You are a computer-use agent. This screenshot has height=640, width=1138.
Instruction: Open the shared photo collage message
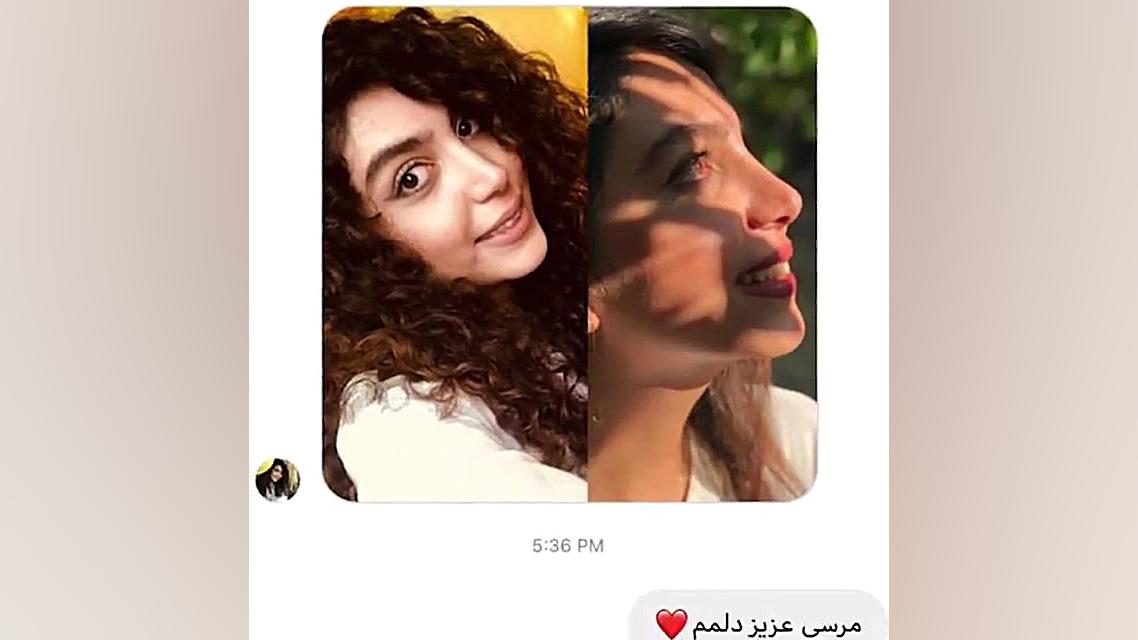[569, 255]
